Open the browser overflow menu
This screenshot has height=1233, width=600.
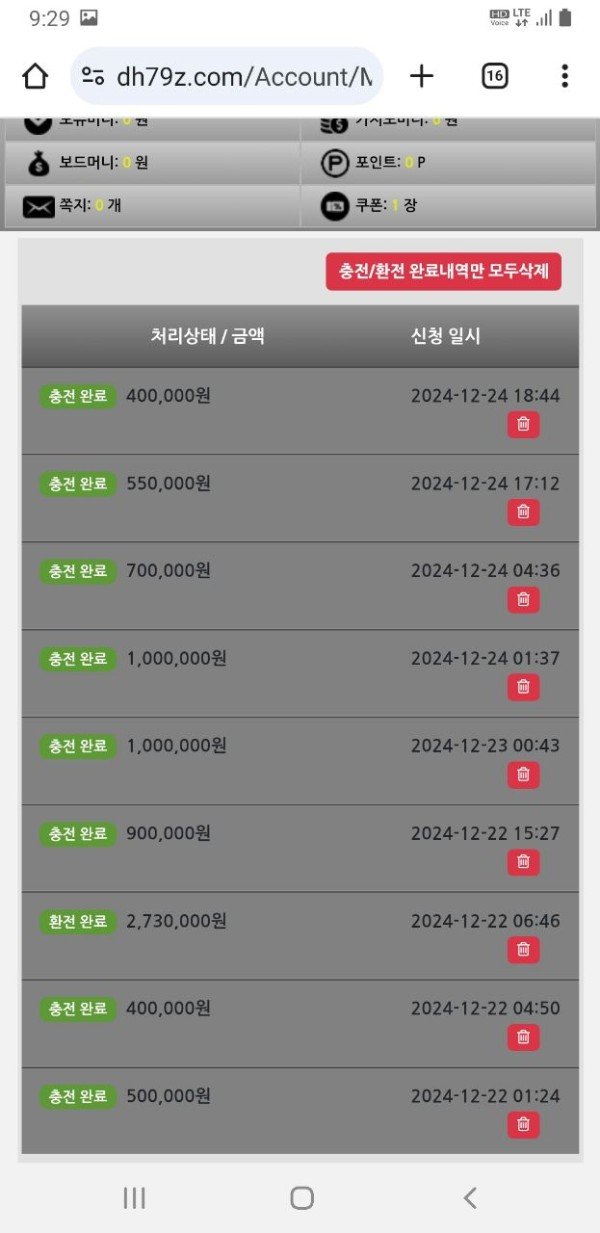coord(565,76)
